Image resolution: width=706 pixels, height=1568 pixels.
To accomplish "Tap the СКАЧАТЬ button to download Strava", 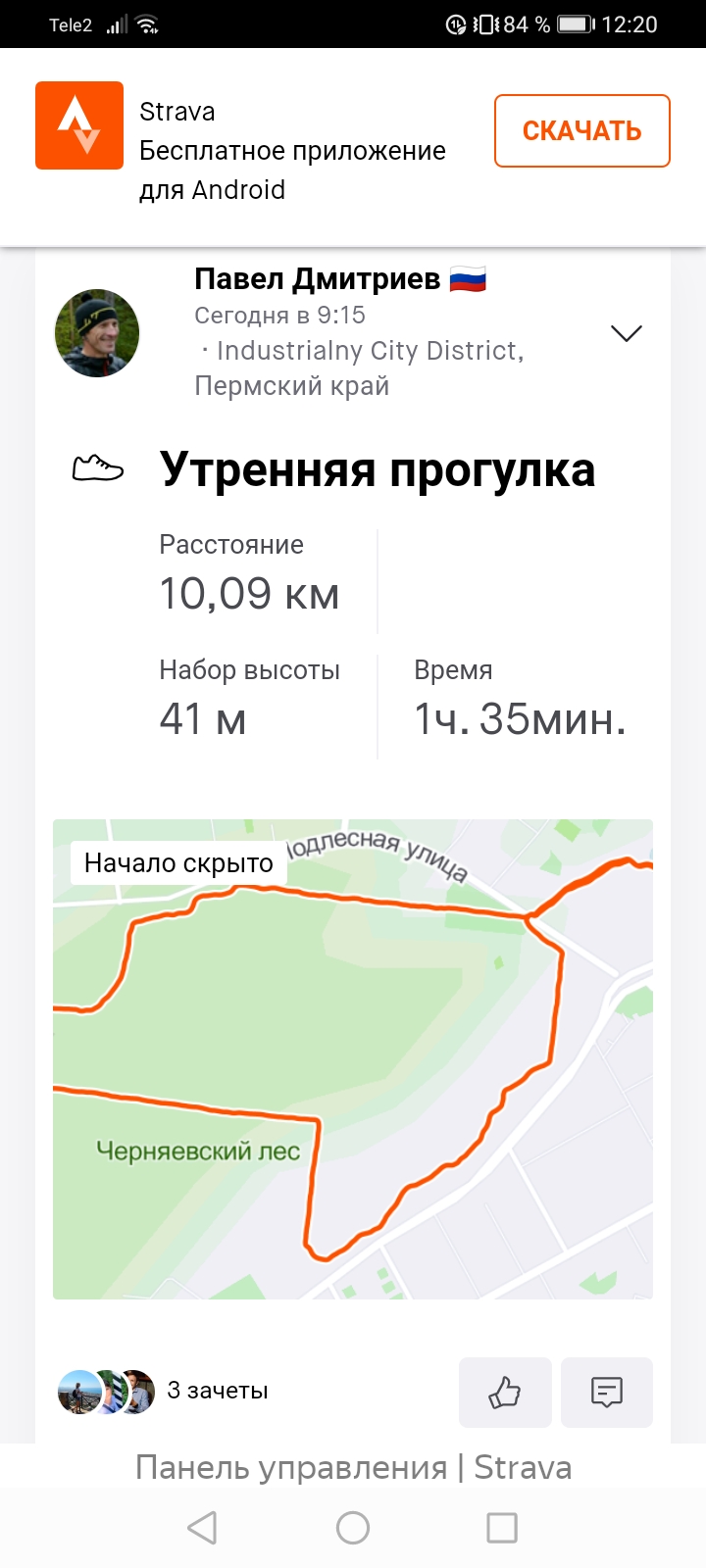I will [581, 131].
